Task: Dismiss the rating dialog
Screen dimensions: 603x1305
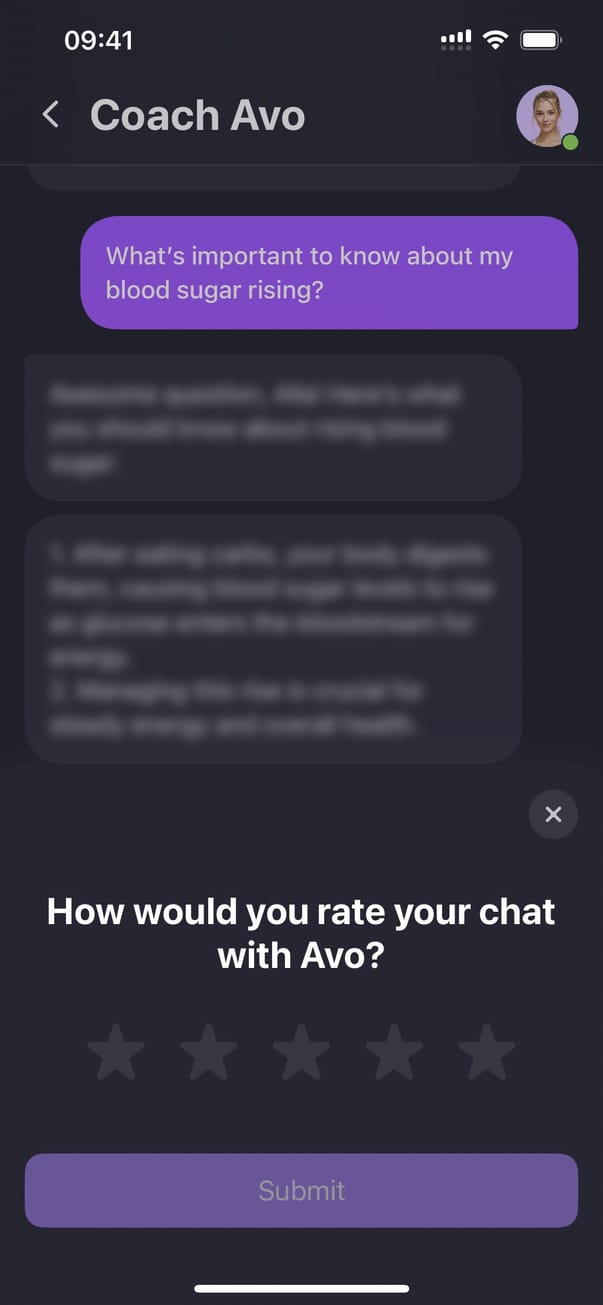Action: (553, 814)
